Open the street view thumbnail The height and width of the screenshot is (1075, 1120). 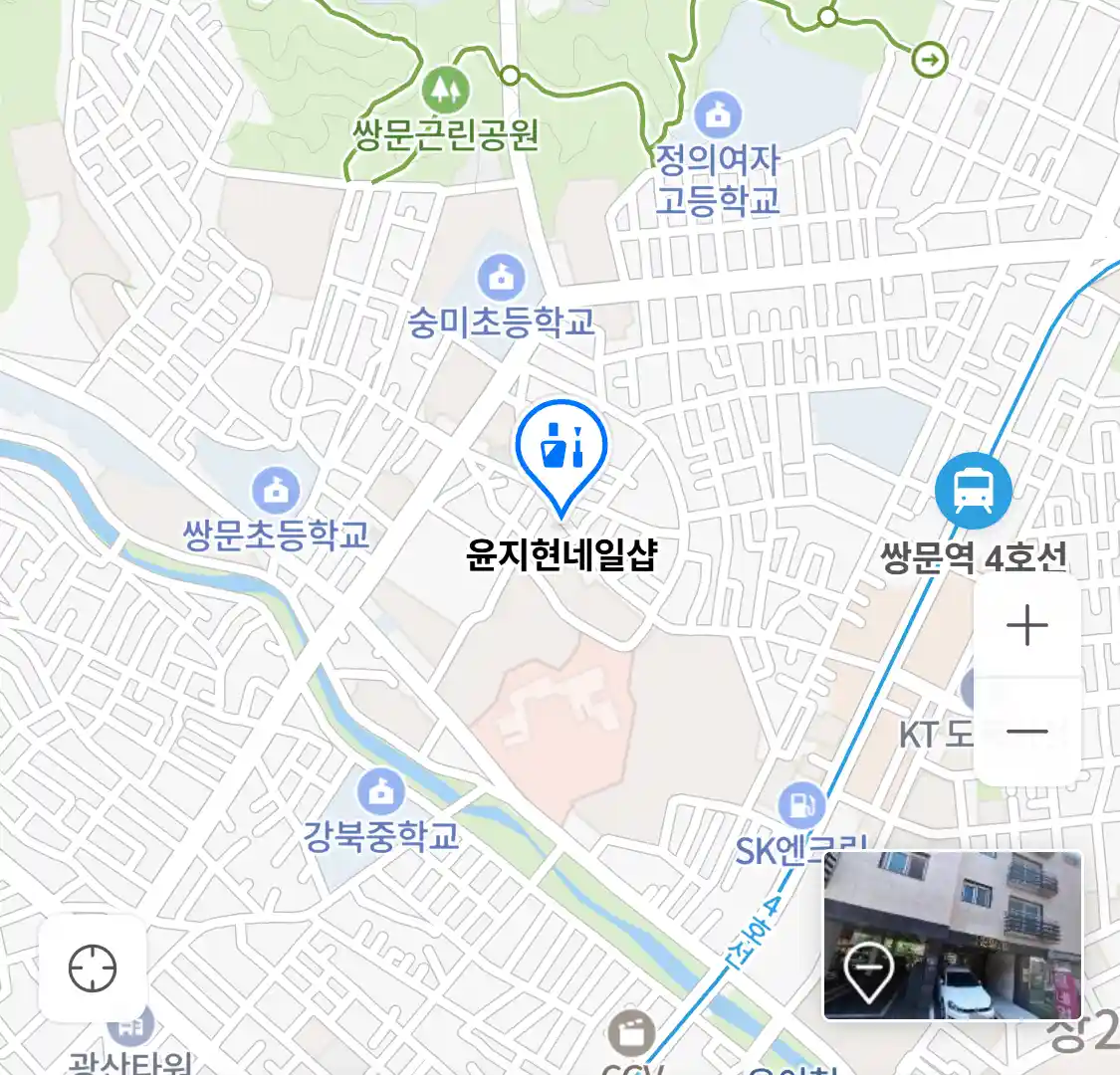952,935
